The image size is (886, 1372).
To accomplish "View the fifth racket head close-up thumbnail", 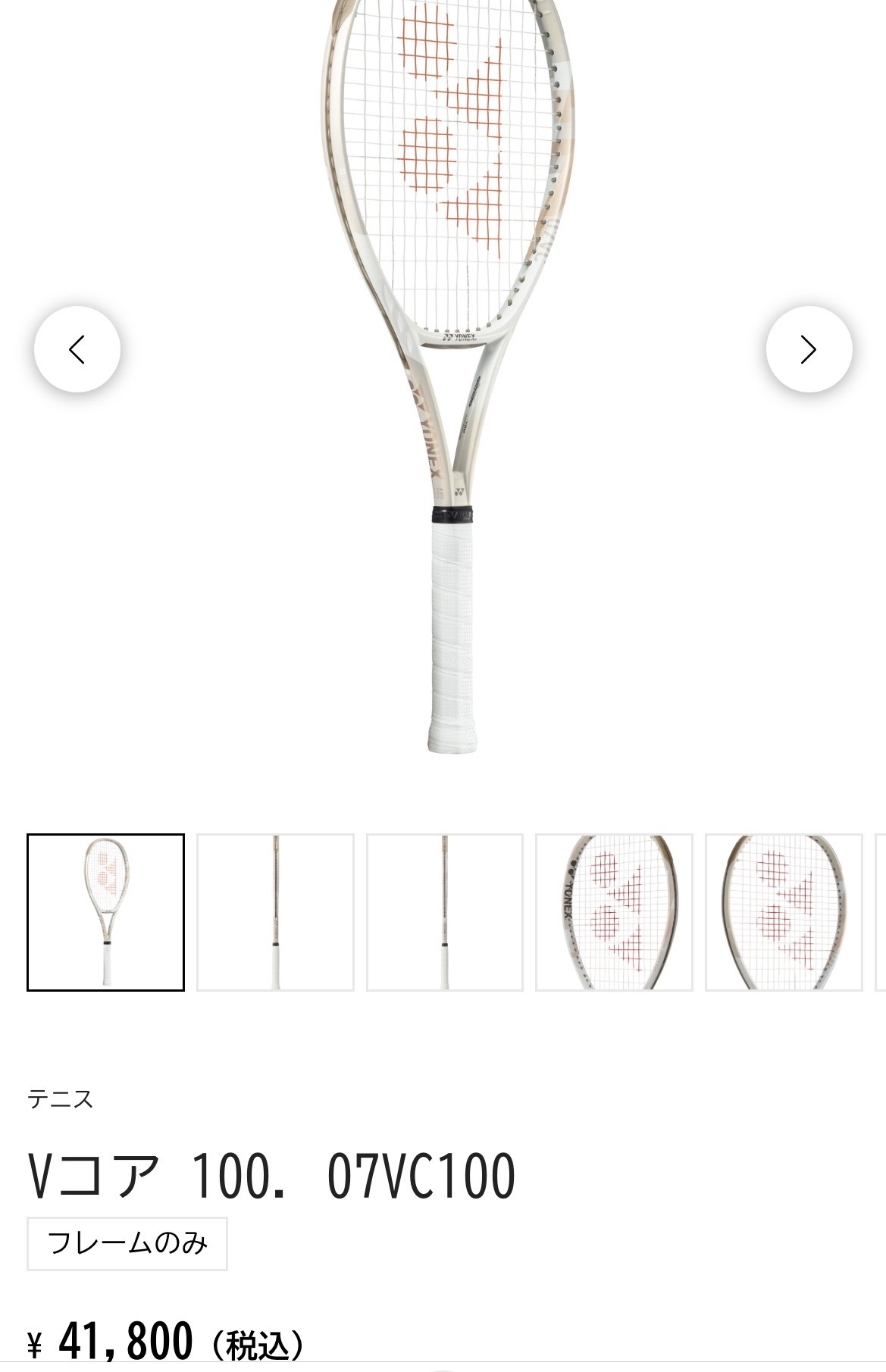I will click(x=784, y=912).
